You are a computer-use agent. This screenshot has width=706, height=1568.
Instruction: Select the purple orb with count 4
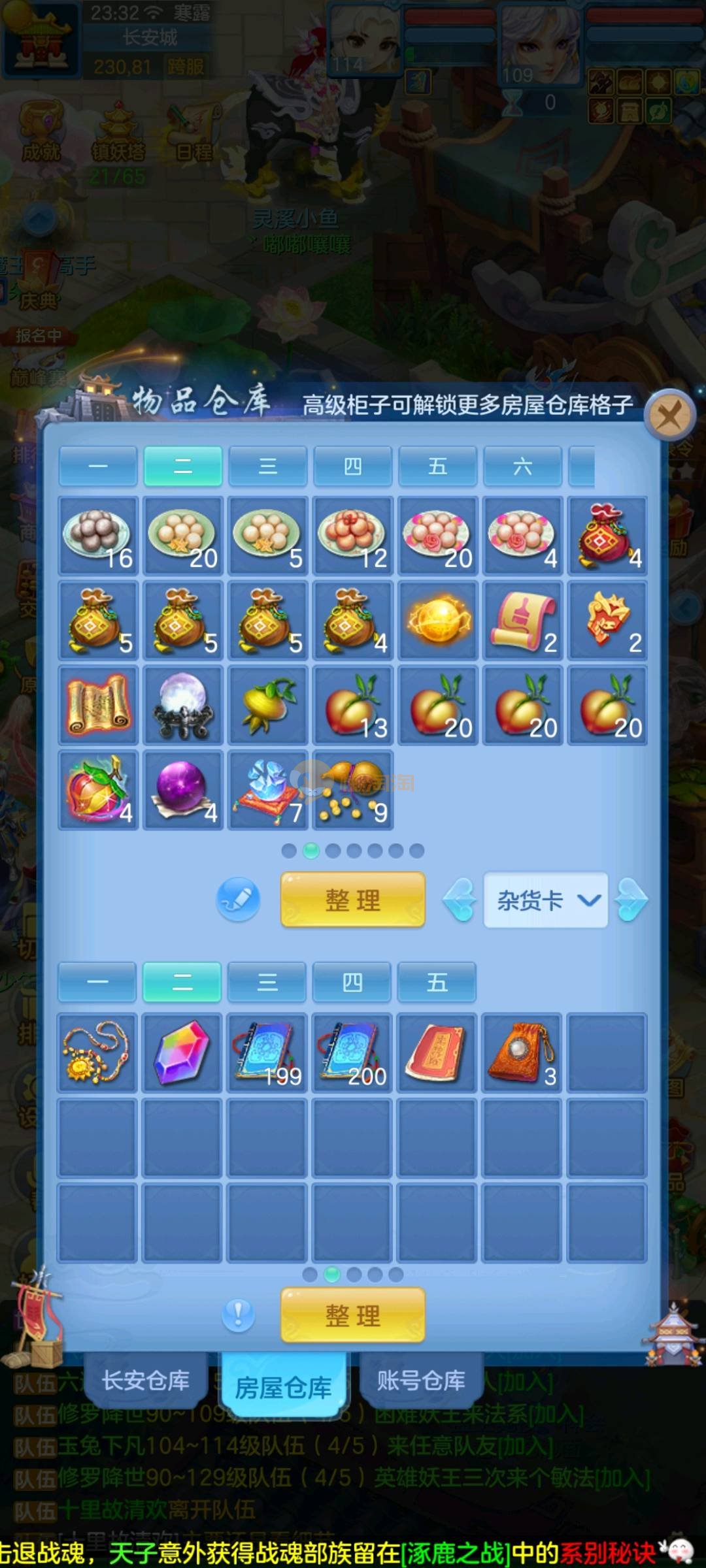click(x=182, y=790)
